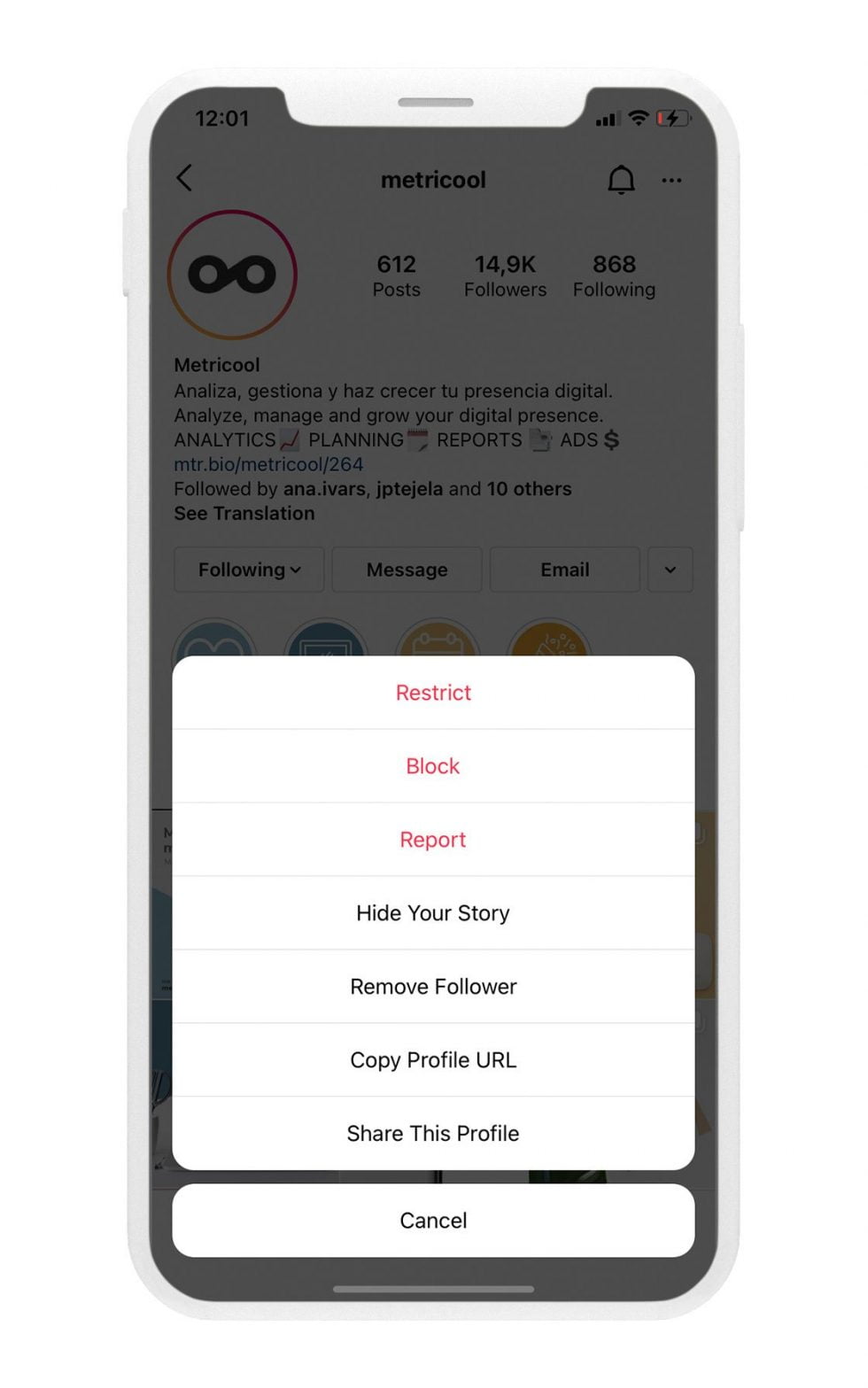Open the Following dropdown
868x1388 pixels.
[x=248, y=570]
